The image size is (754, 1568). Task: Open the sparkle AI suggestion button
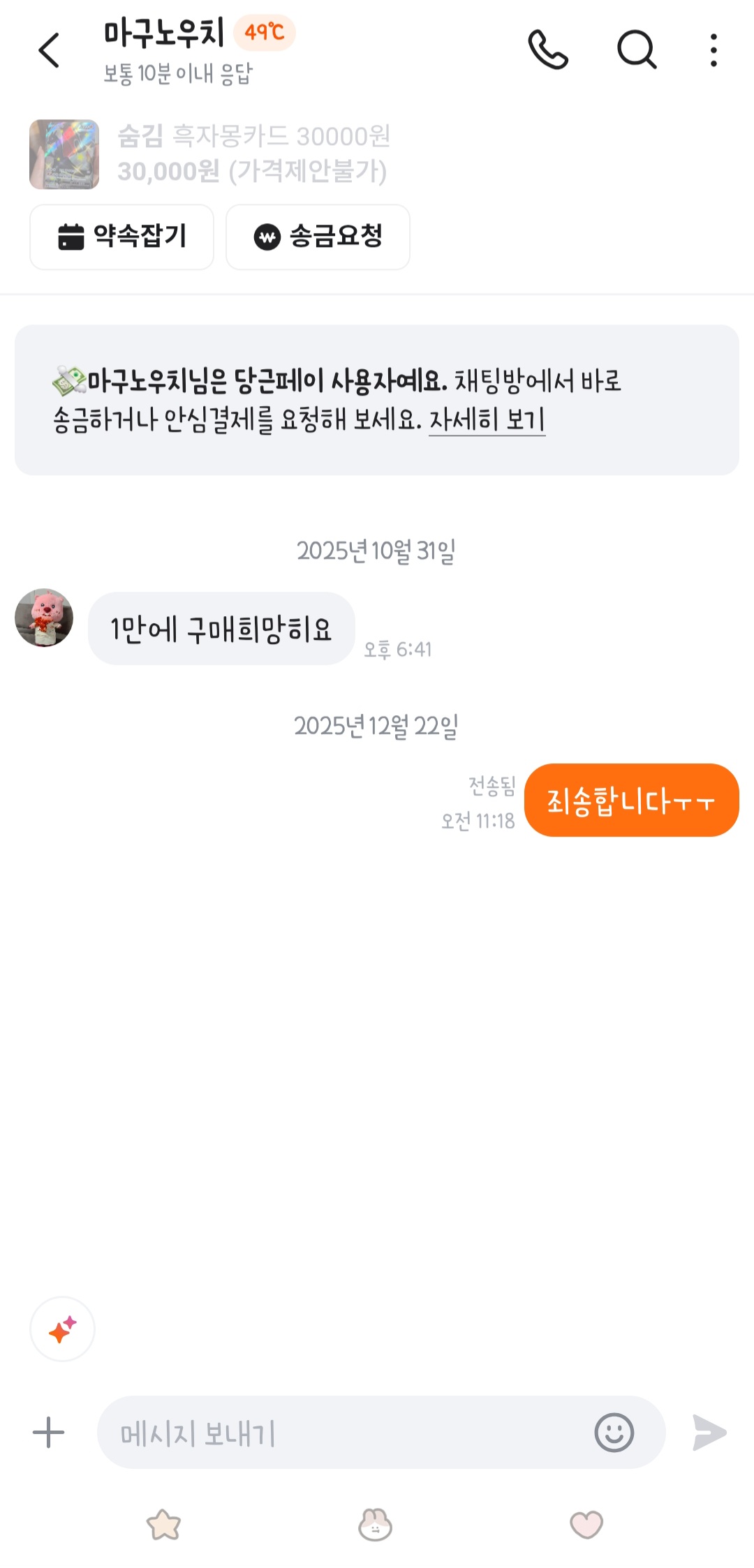(62, 1329)
